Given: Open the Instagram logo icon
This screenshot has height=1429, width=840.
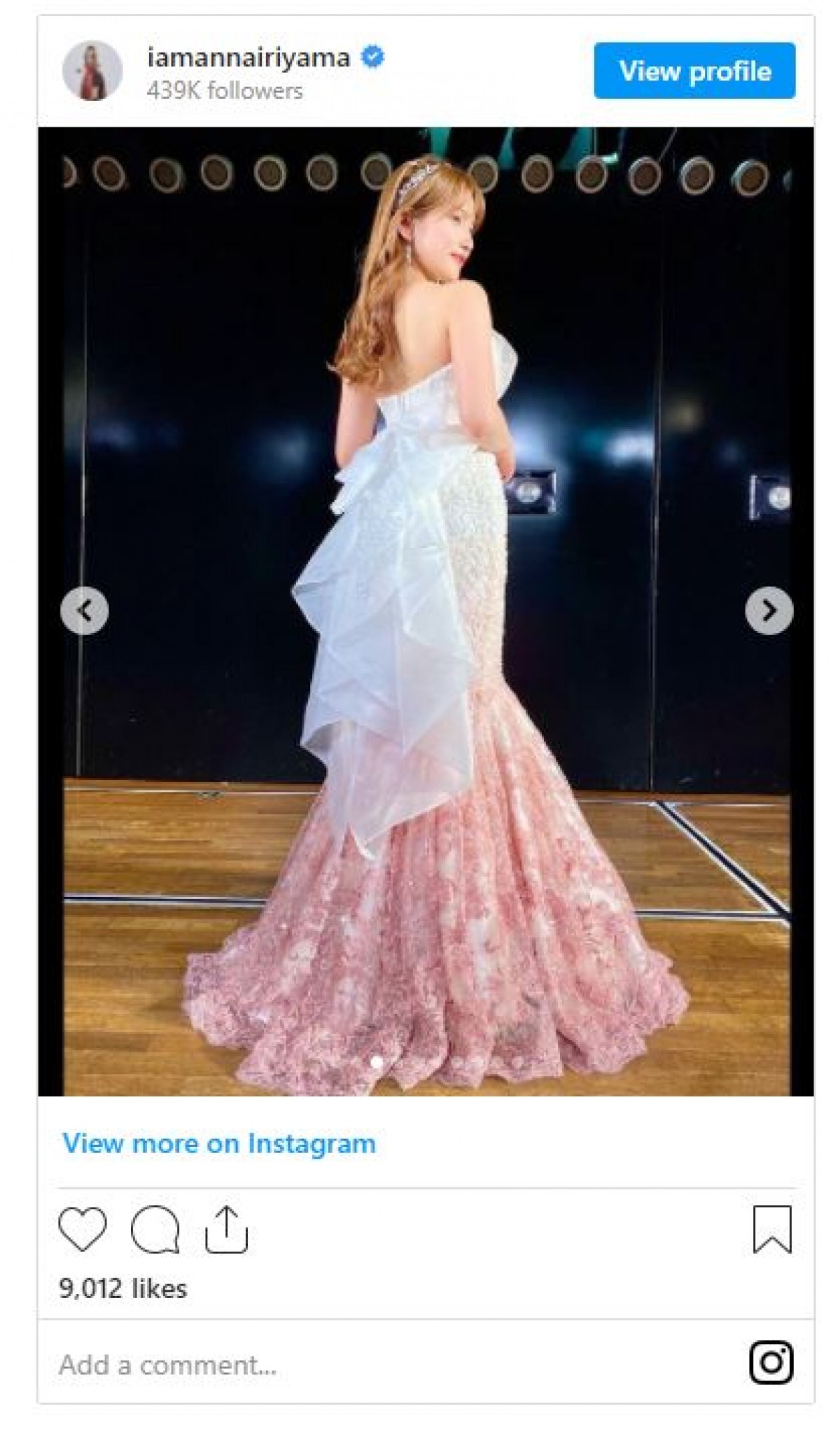Looking at the screenshot, I should coord(771,1362).
